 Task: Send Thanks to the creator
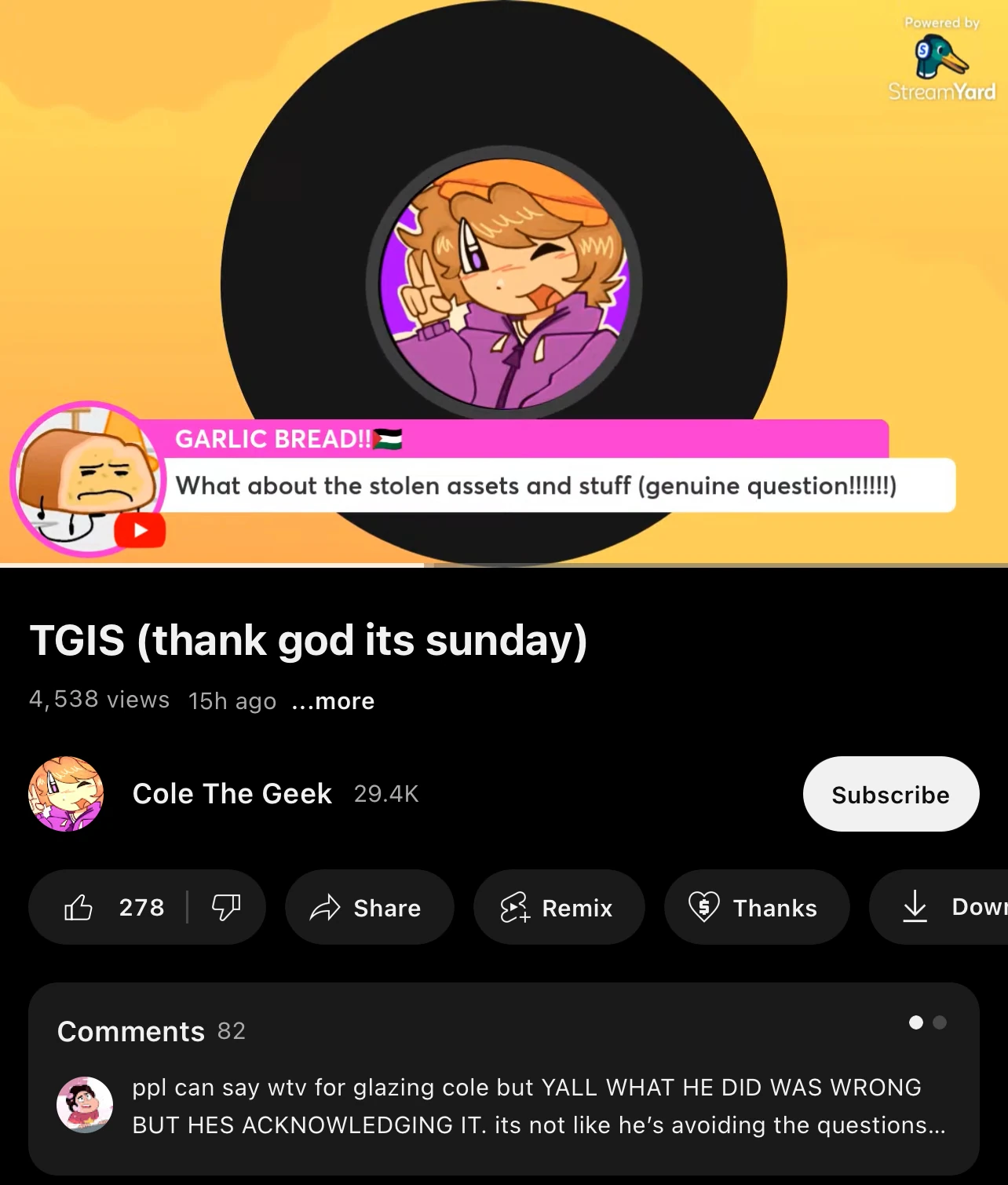coord(756,908)
